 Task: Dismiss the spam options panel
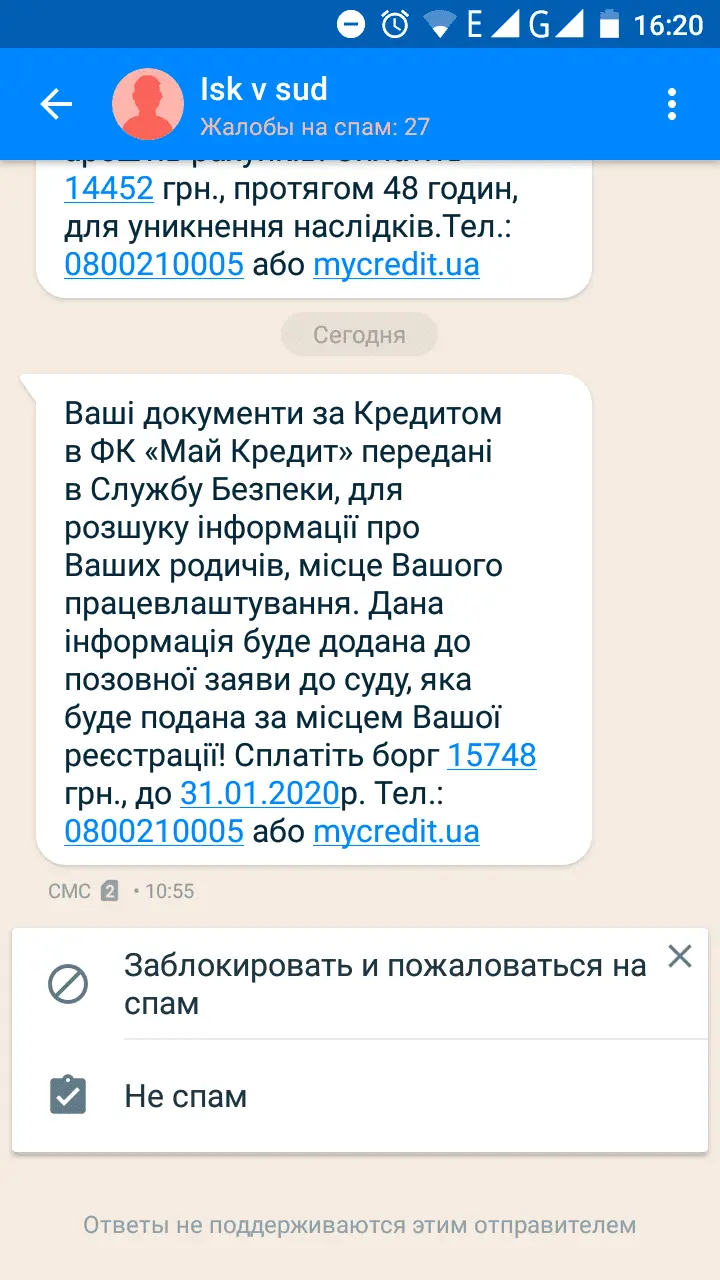680,957
